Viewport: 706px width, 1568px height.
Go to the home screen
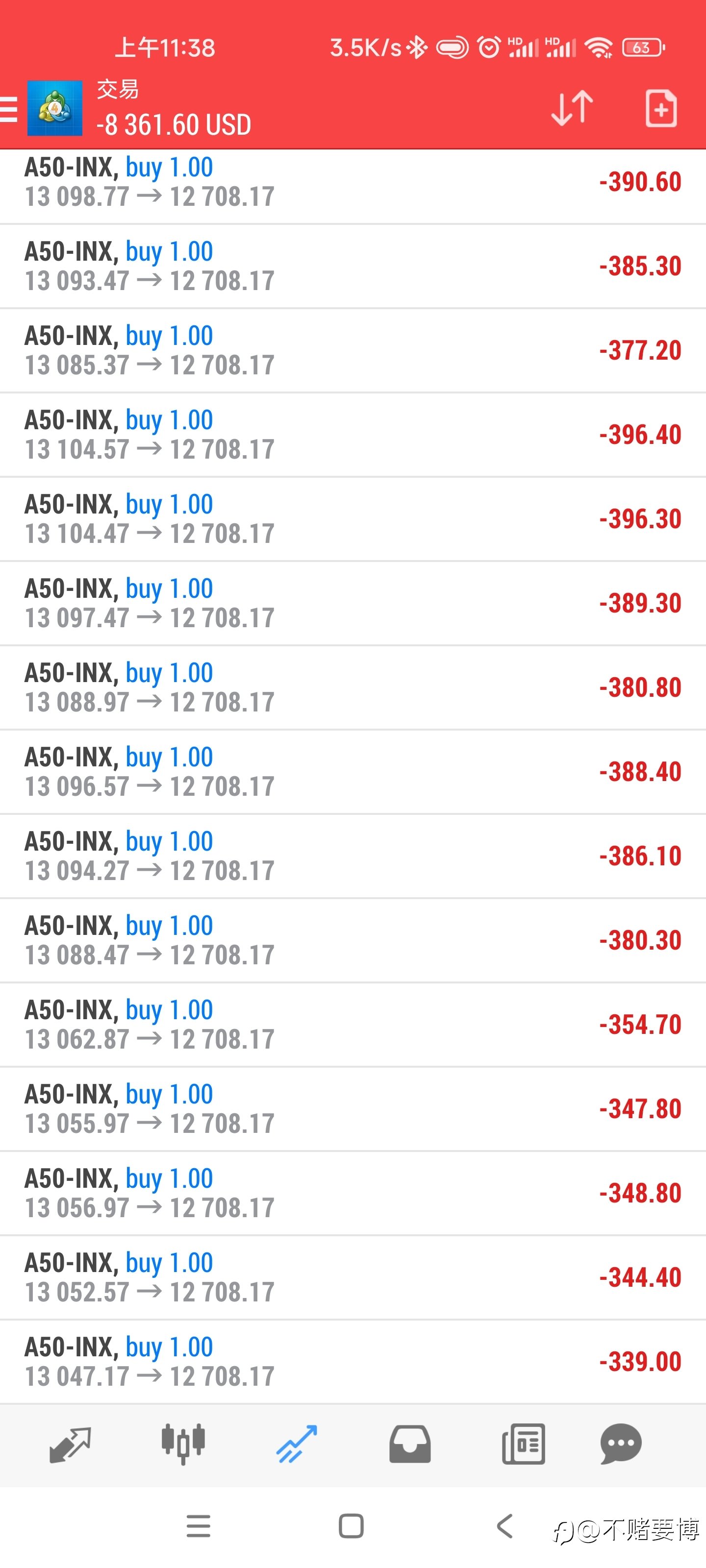point(351,1526)
